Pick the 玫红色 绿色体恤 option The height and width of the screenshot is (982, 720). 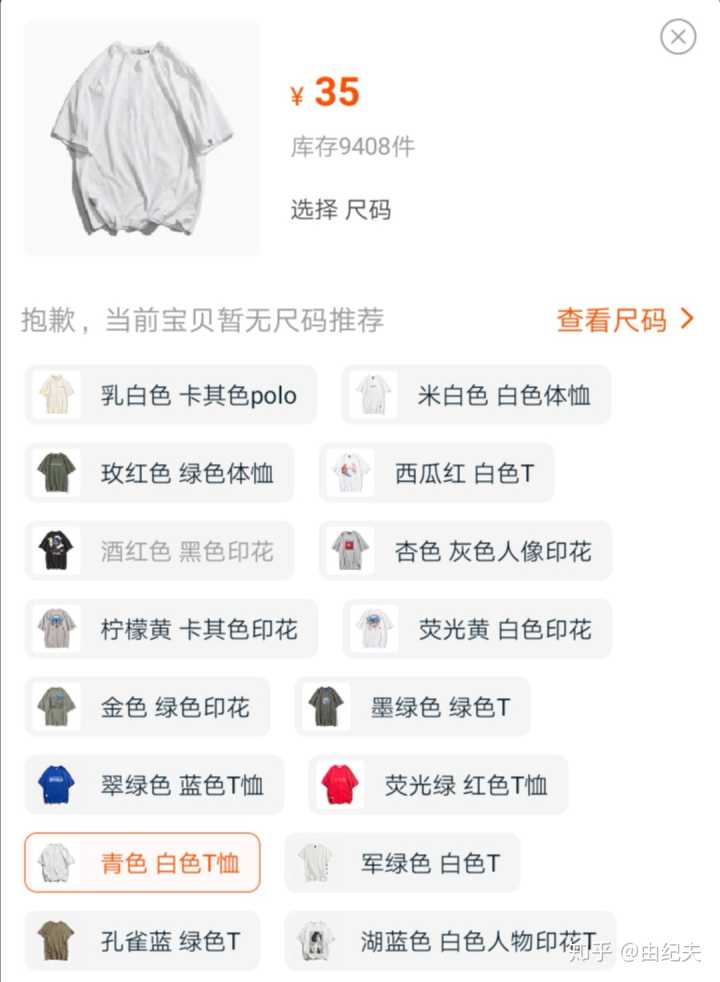tap(160, 473)
